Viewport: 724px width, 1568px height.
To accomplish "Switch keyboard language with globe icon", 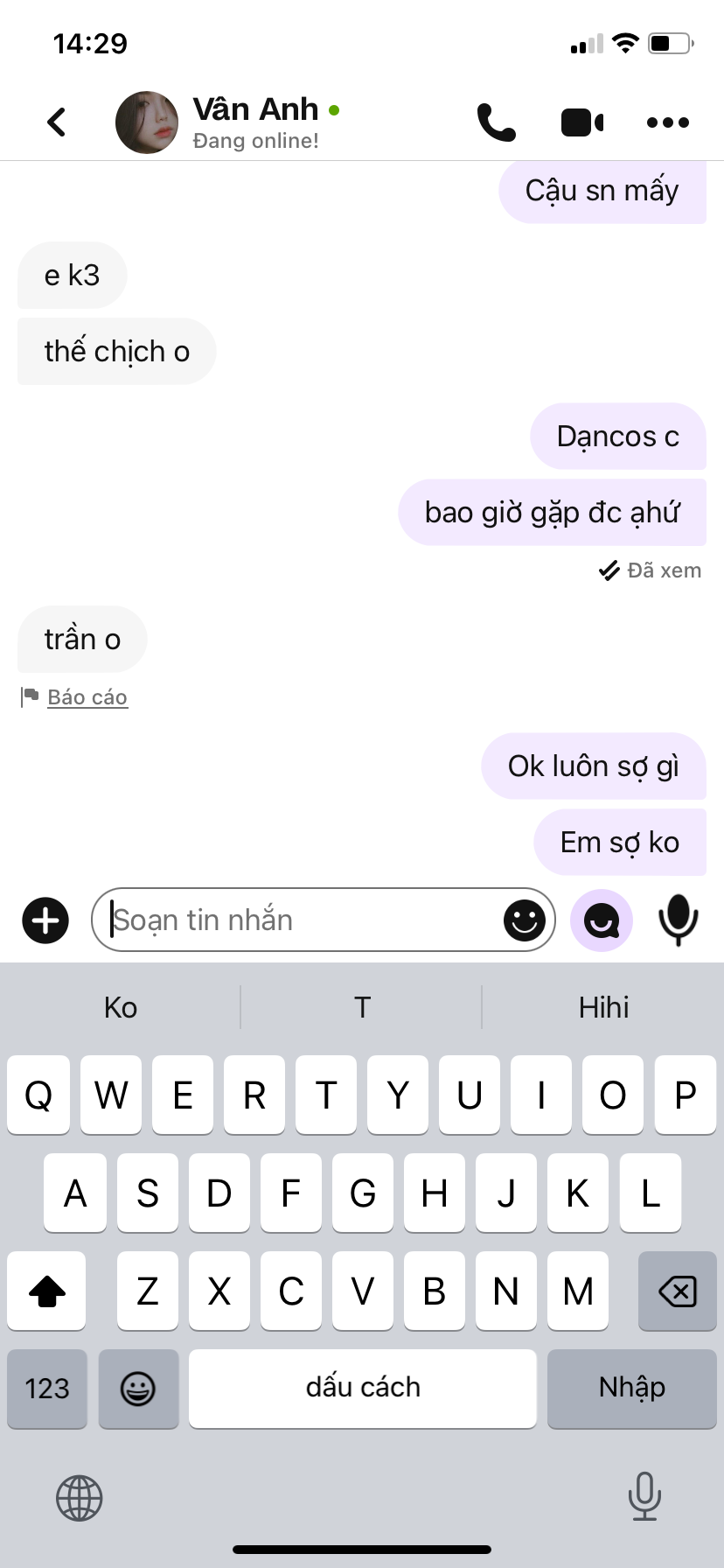I will tap(80, 1498).
